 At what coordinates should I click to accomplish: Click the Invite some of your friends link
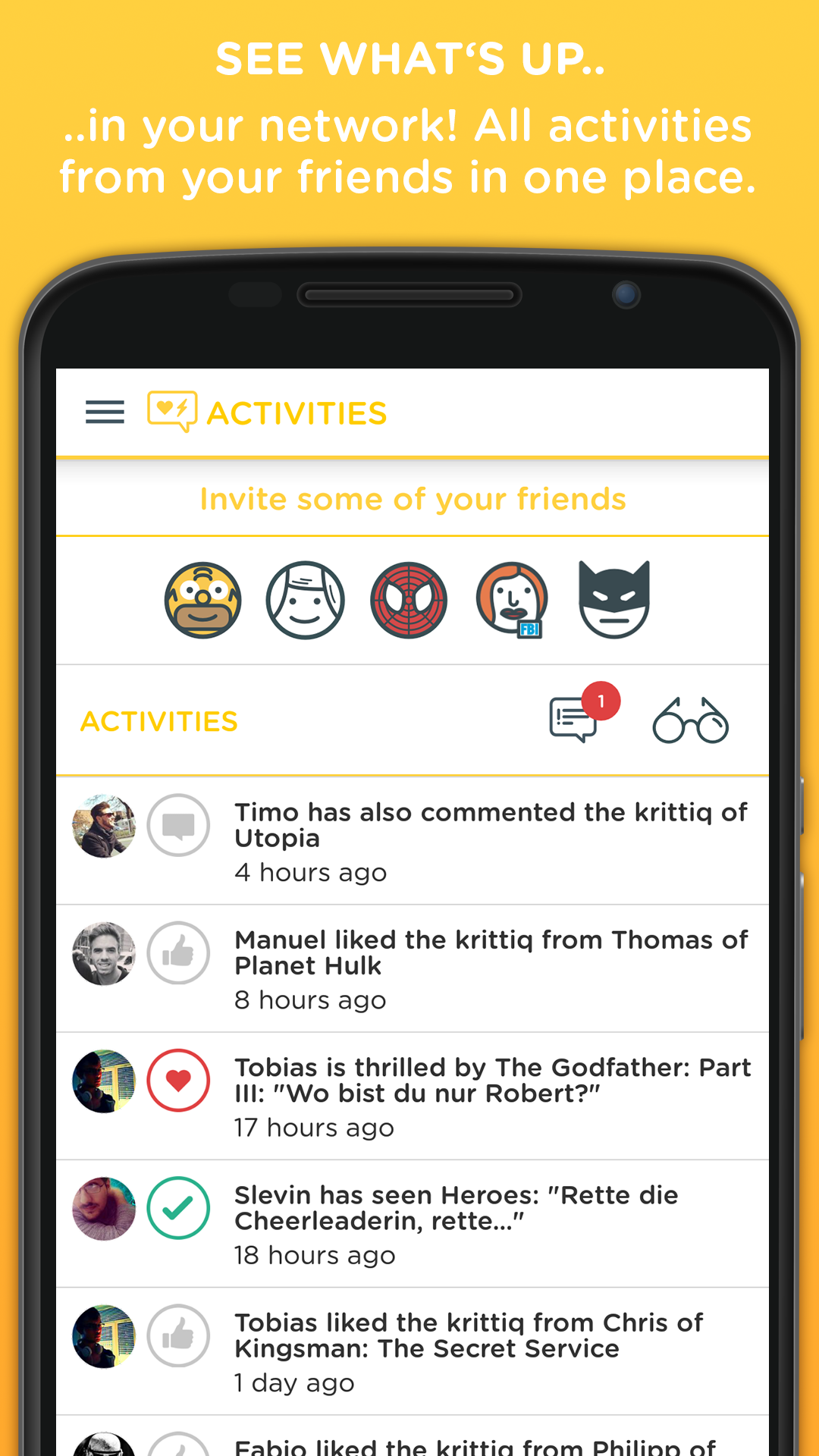(x=412, y=499)
